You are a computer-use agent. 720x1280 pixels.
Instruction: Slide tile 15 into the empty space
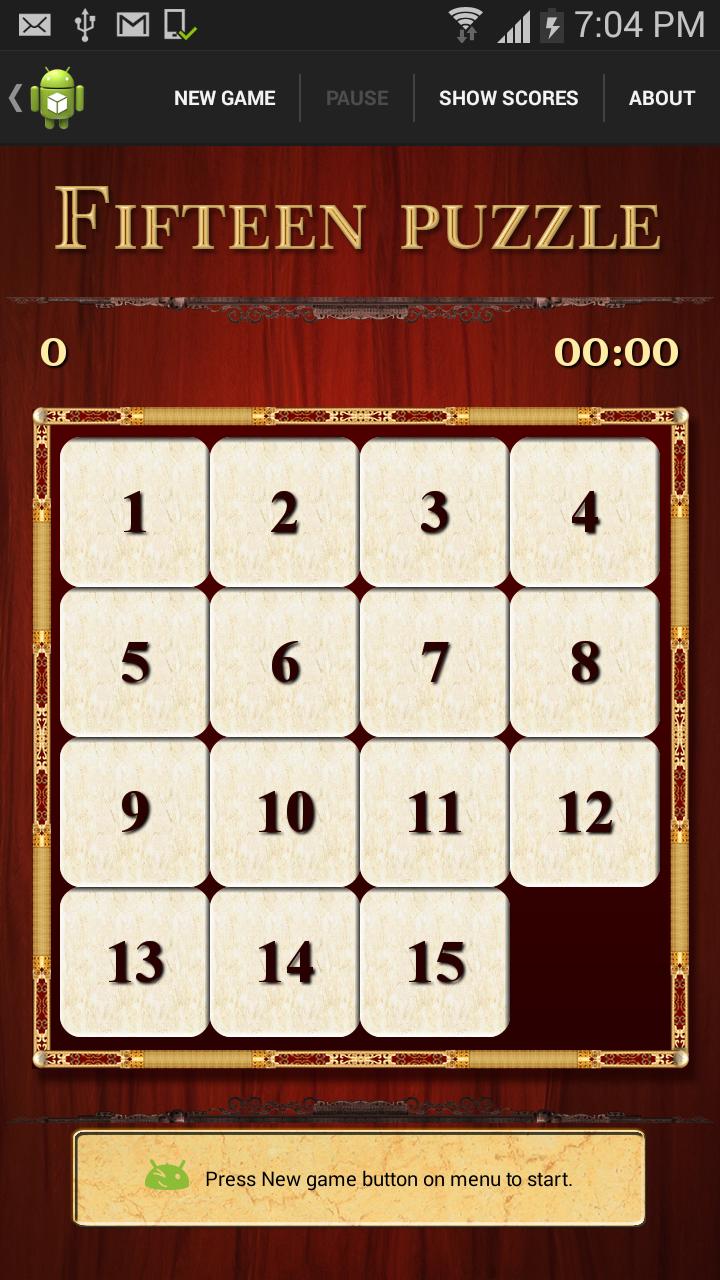pyautogui.click(x=435, y=962)
